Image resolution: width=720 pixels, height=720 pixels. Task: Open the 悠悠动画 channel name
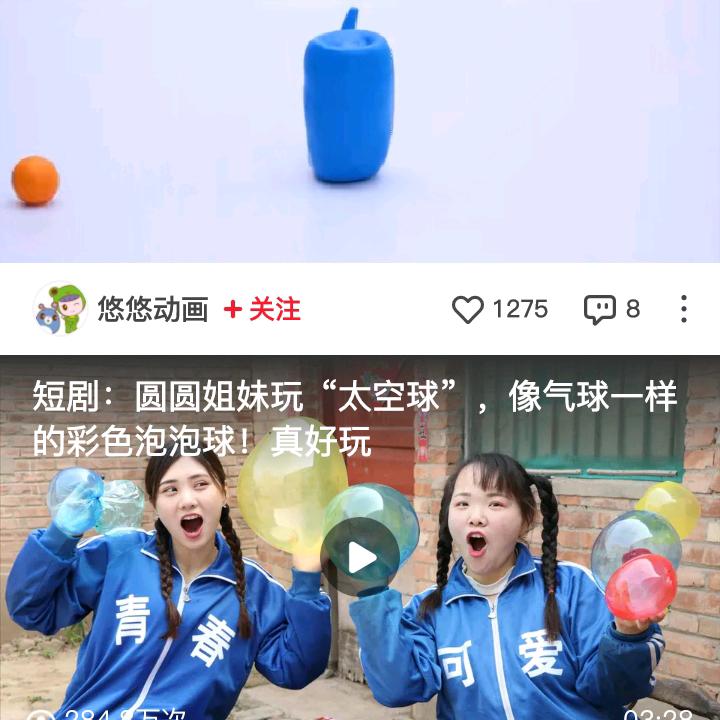[x=152, y=309]
